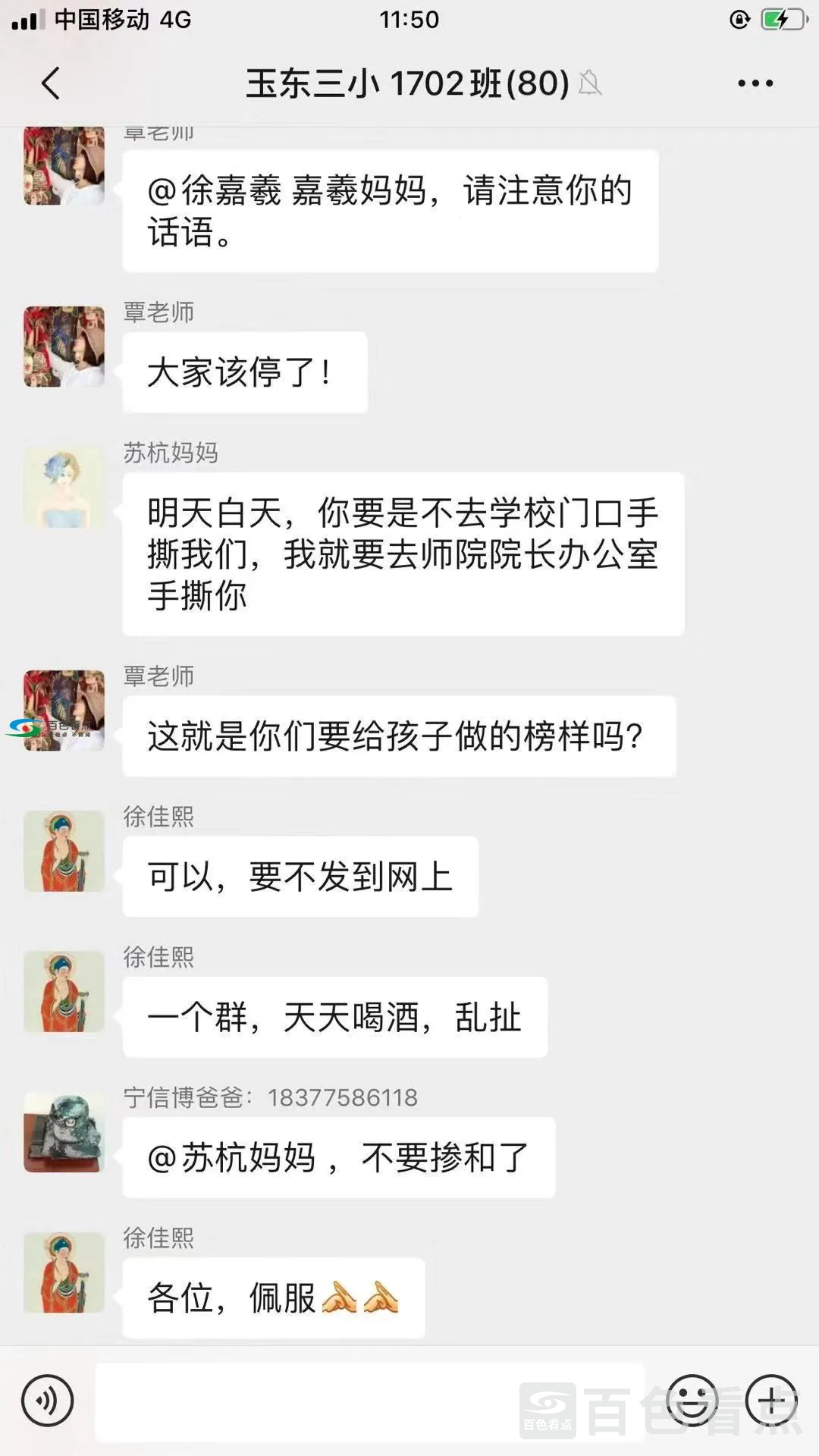Open the chat info three-dot menu
The height and width of the screenshot is (1456, 819).
coord(755,83)
